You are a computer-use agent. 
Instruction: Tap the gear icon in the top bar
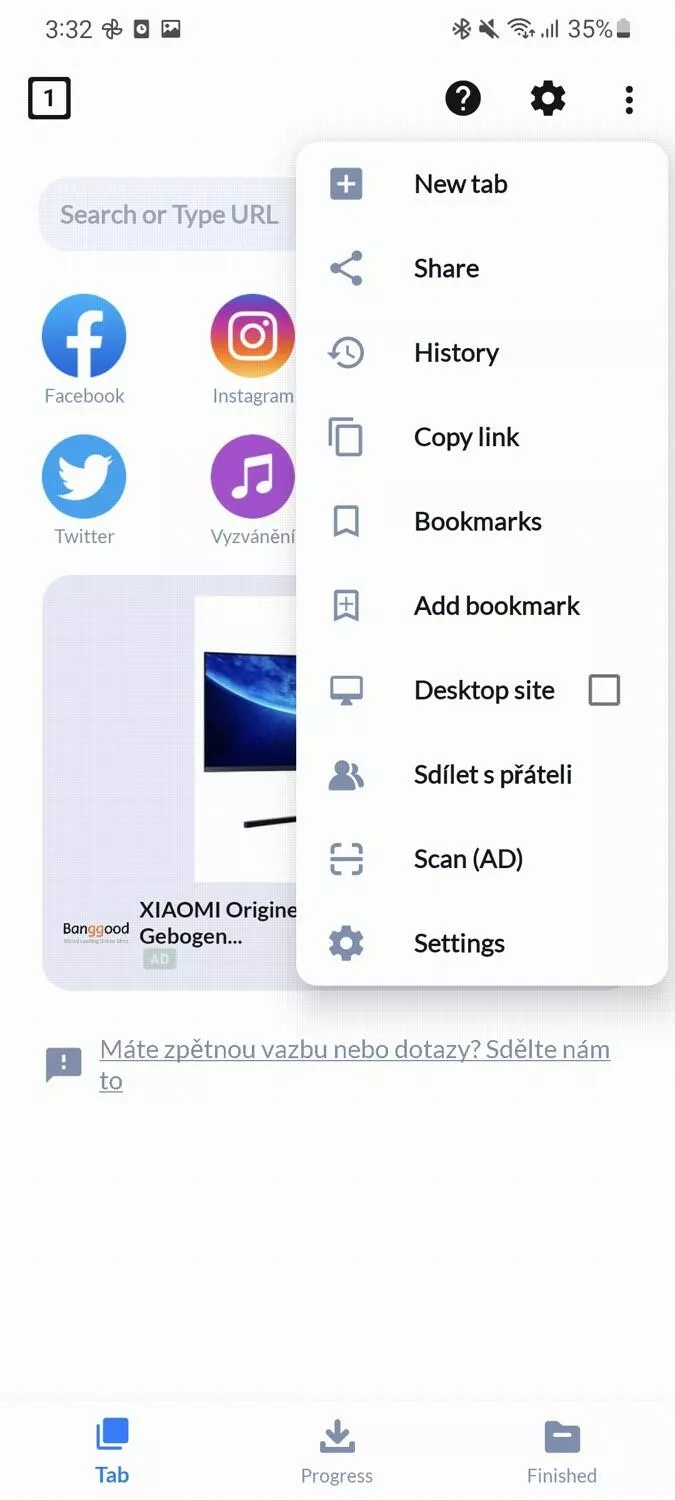(548, 98)
